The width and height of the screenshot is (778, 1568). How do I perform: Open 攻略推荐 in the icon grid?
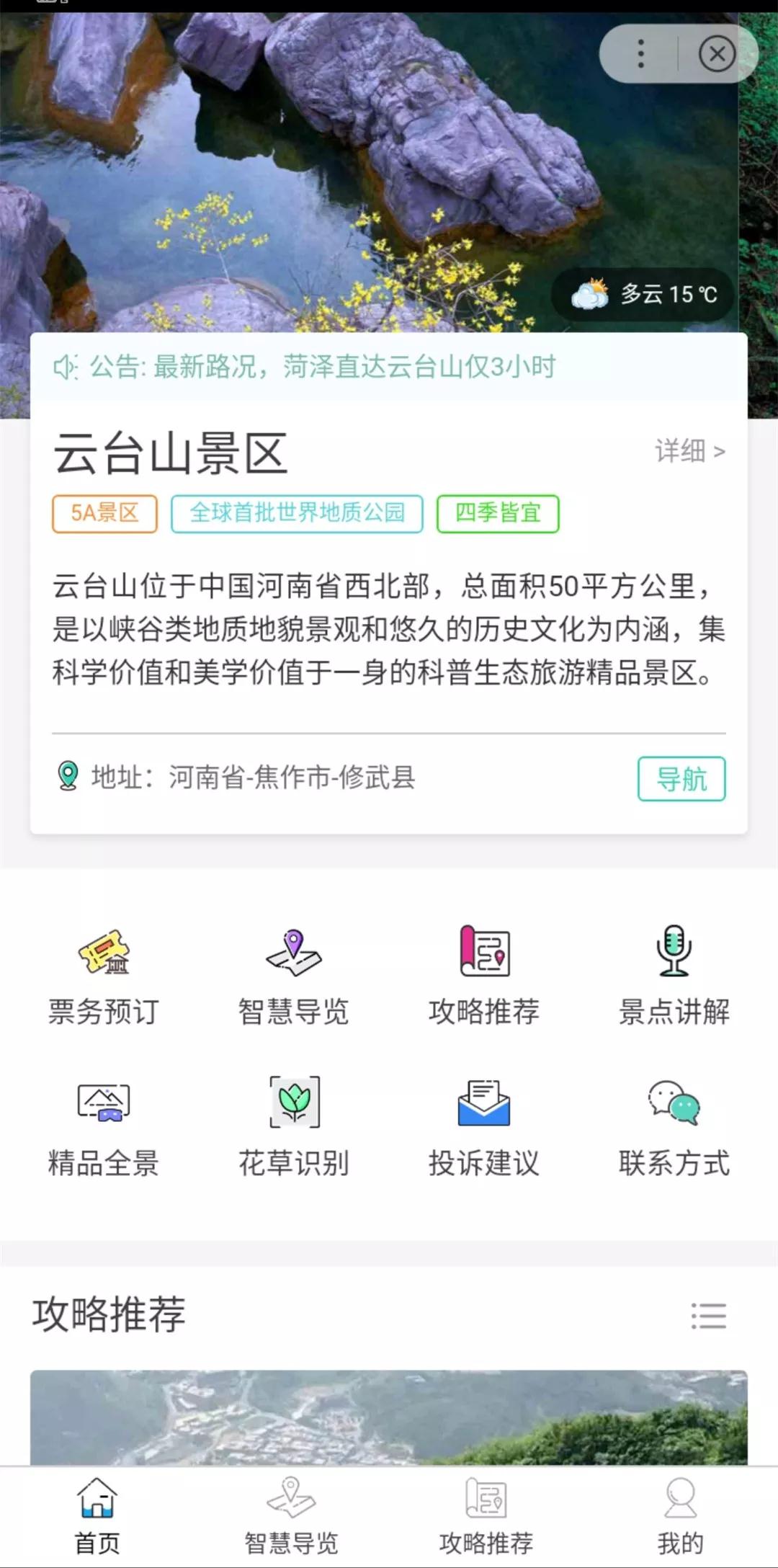[484, 976]
